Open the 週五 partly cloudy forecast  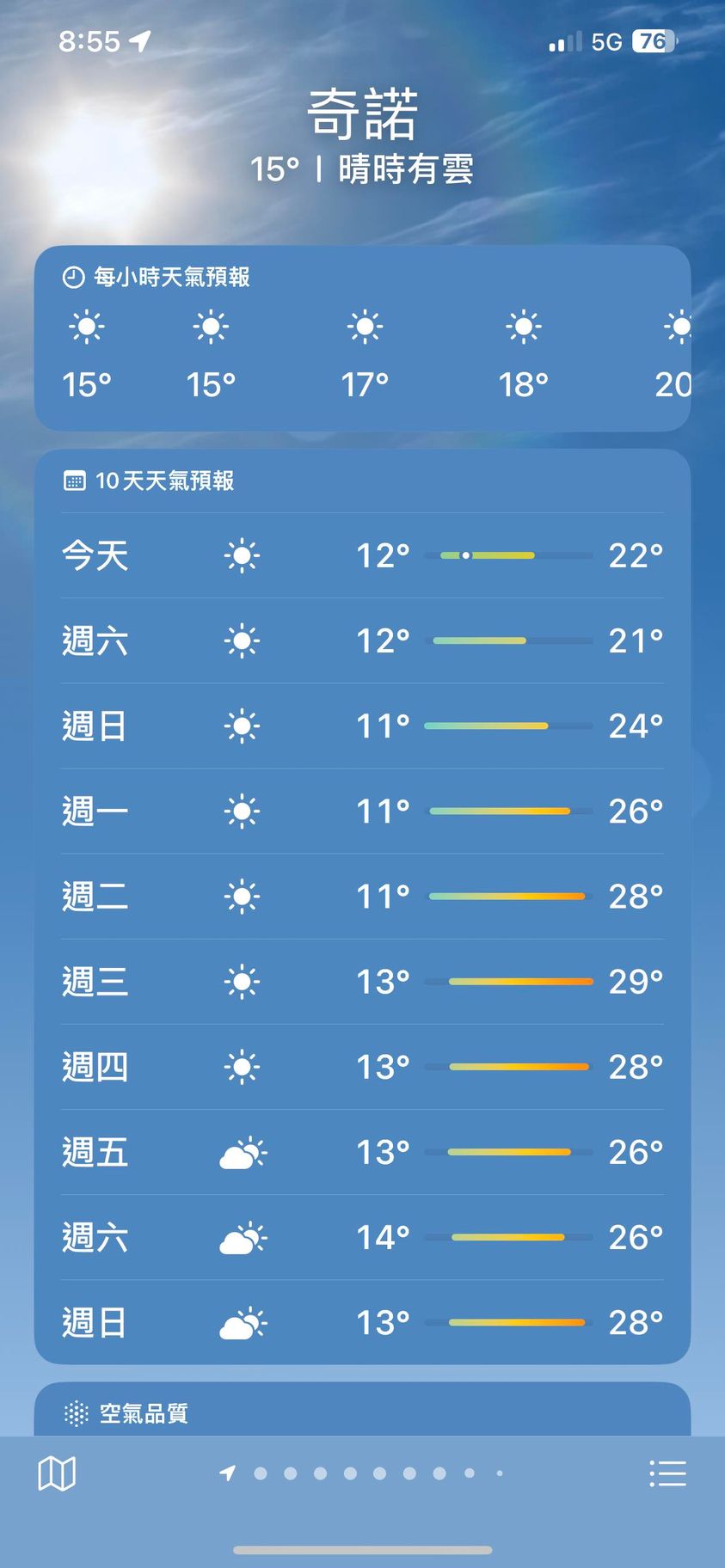tap(362, 1152)
